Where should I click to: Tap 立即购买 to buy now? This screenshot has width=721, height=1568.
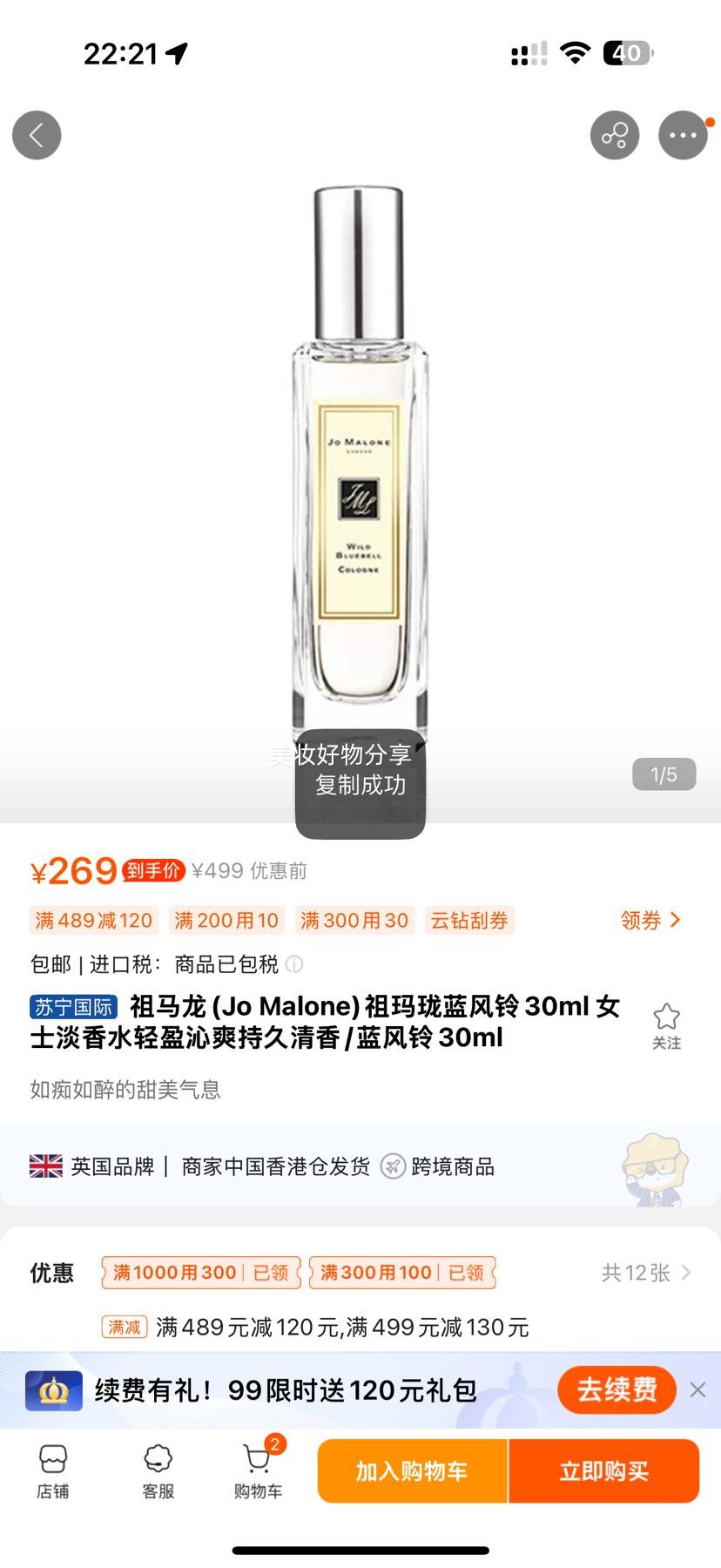604,1471
